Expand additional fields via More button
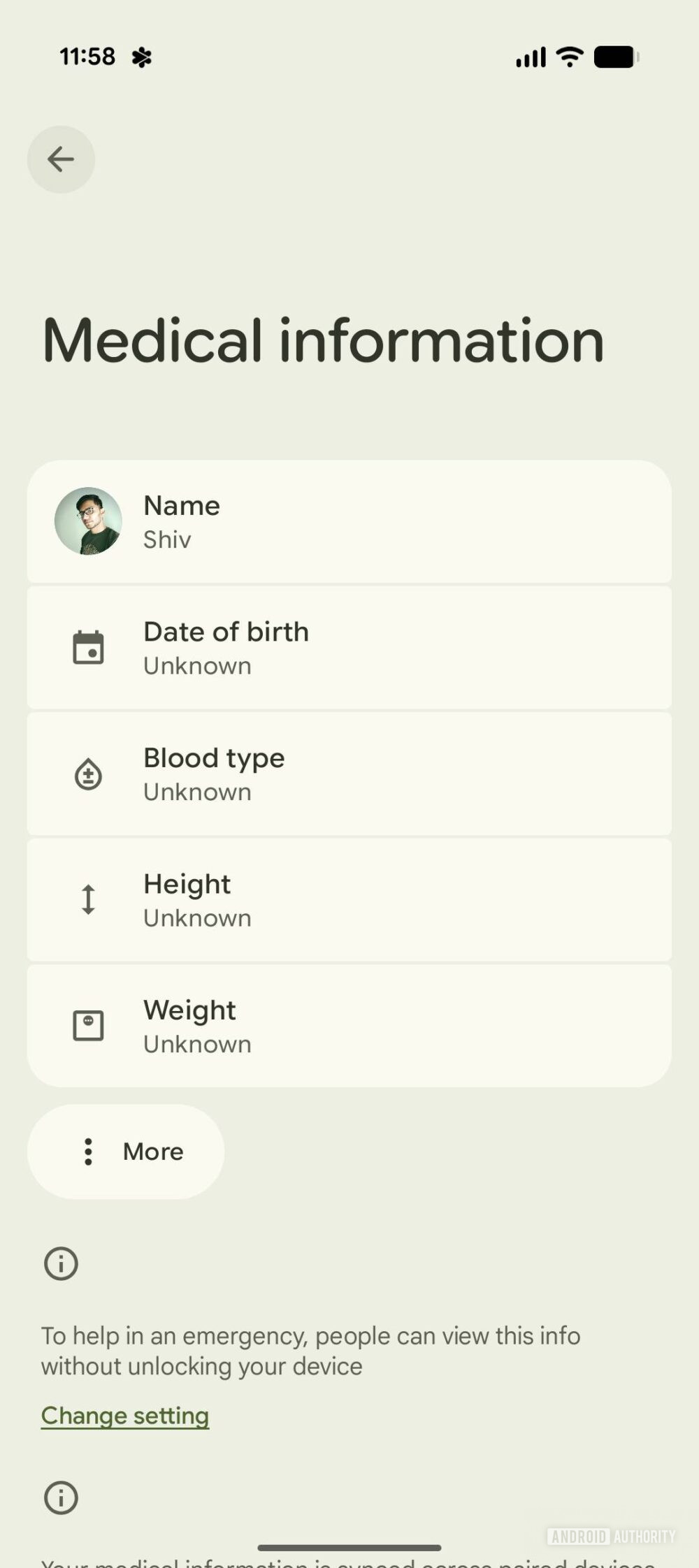 point(126,1151)
